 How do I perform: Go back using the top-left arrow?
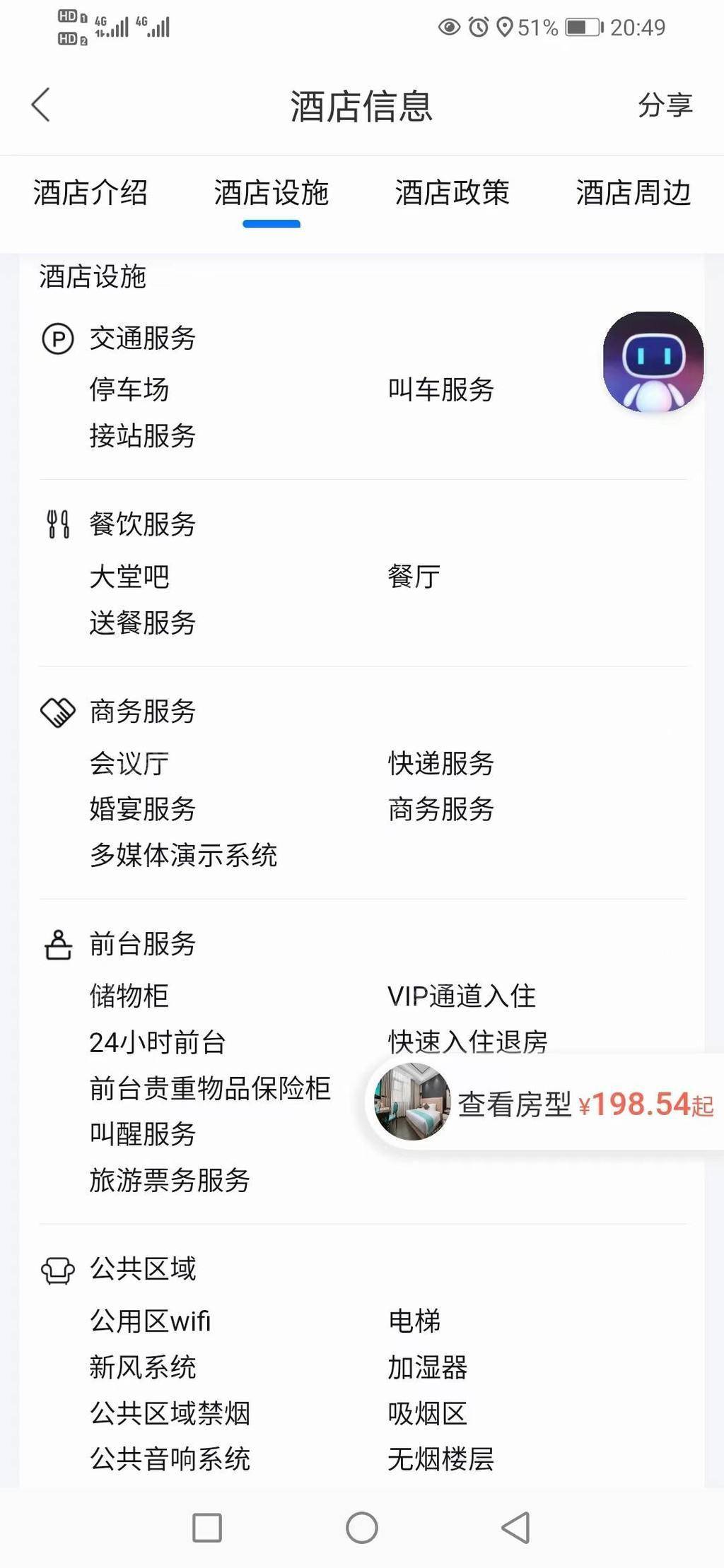coord(41,105)
